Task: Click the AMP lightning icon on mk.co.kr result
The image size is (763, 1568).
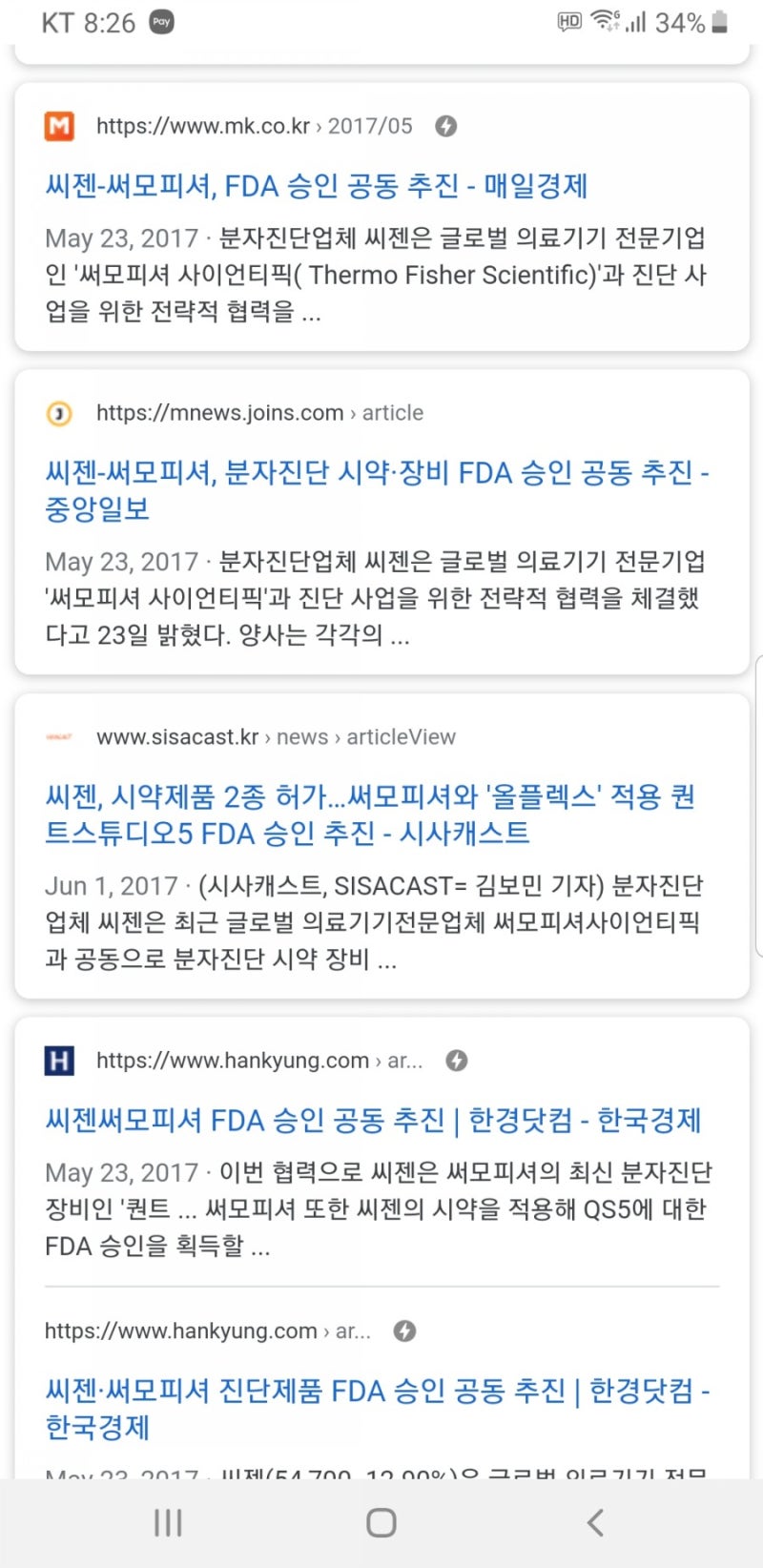Action: point(445,125)
